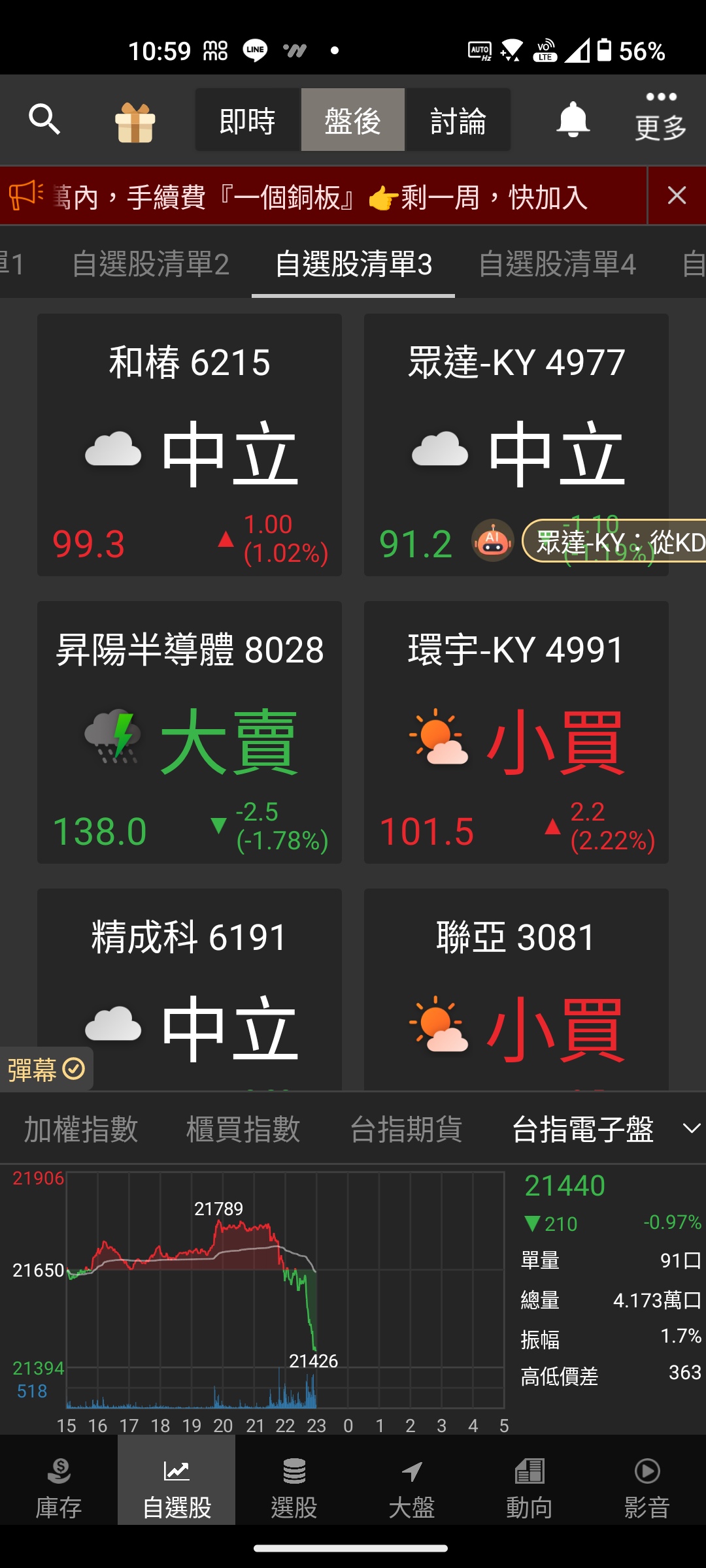Select the 加權指數 index tab
Viewport: 706px width, 1568px height.
pos(81,1129)
